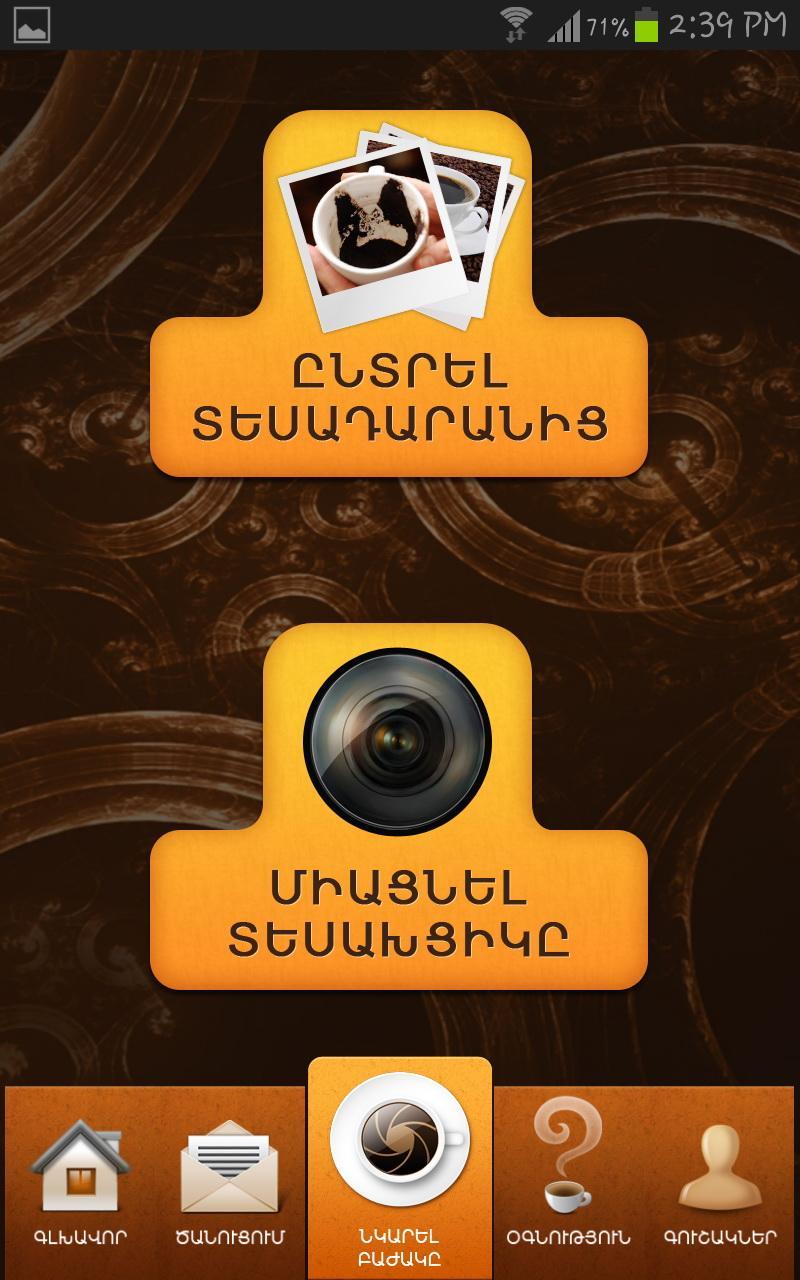Select the ՆԿԱՐԵԼ ԲԱԺԱԿԸ cup tab
Viewport: 800px width, 1280px height.
point(400,1170)
